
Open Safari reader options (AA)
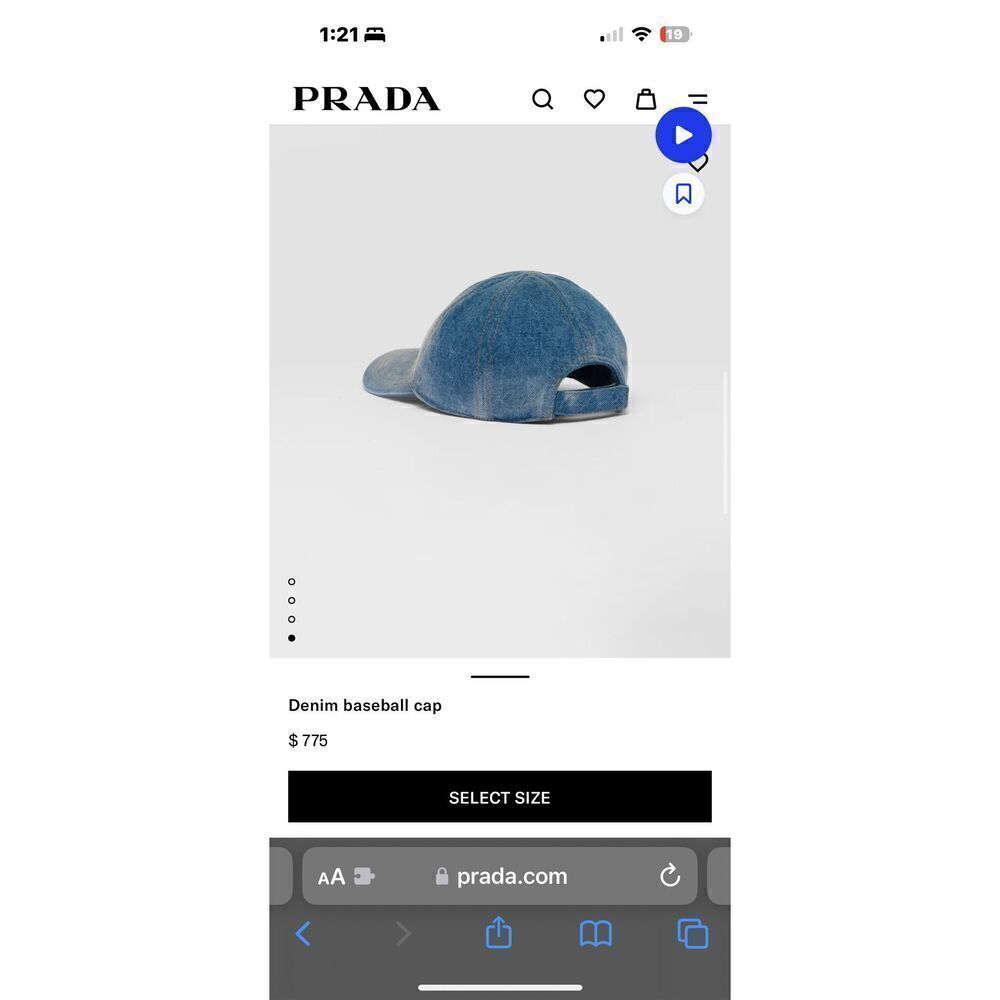pos(332,877)
